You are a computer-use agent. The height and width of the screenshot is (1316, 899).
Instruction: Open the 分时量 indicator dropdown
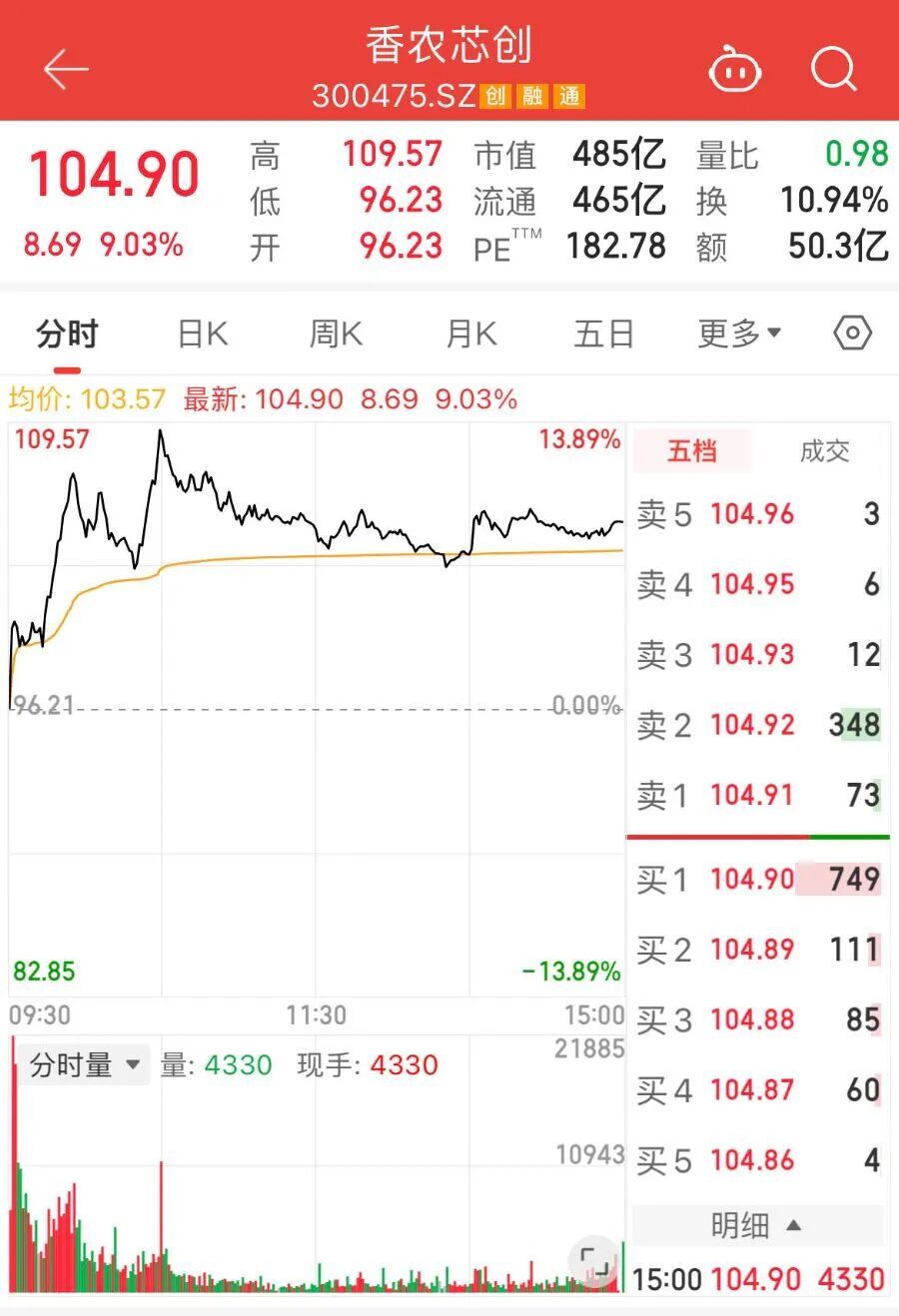[x=84, y=1065]
